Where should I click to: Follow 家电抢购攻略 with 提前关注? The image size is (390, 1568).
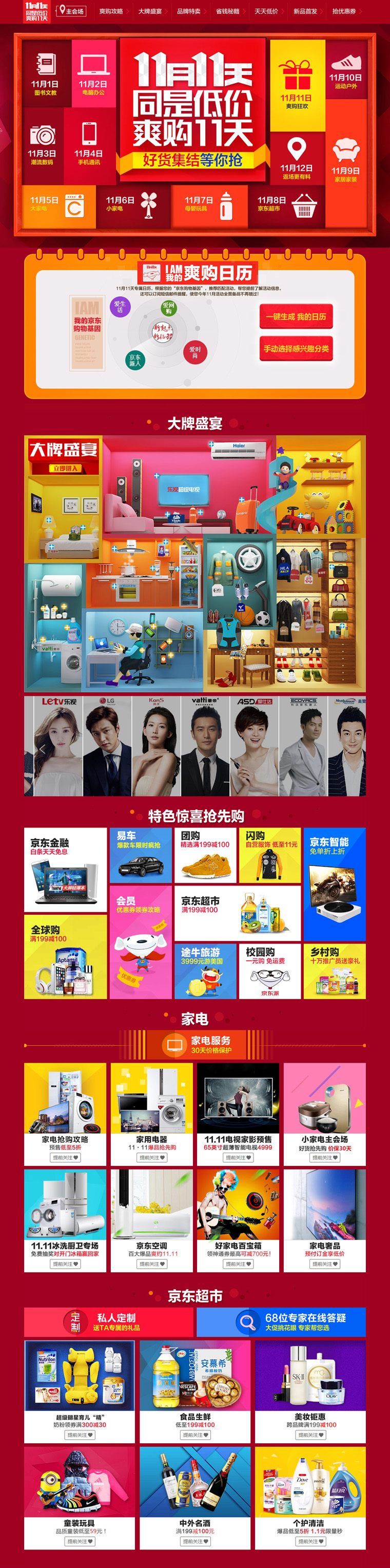tap(65, 1157)
